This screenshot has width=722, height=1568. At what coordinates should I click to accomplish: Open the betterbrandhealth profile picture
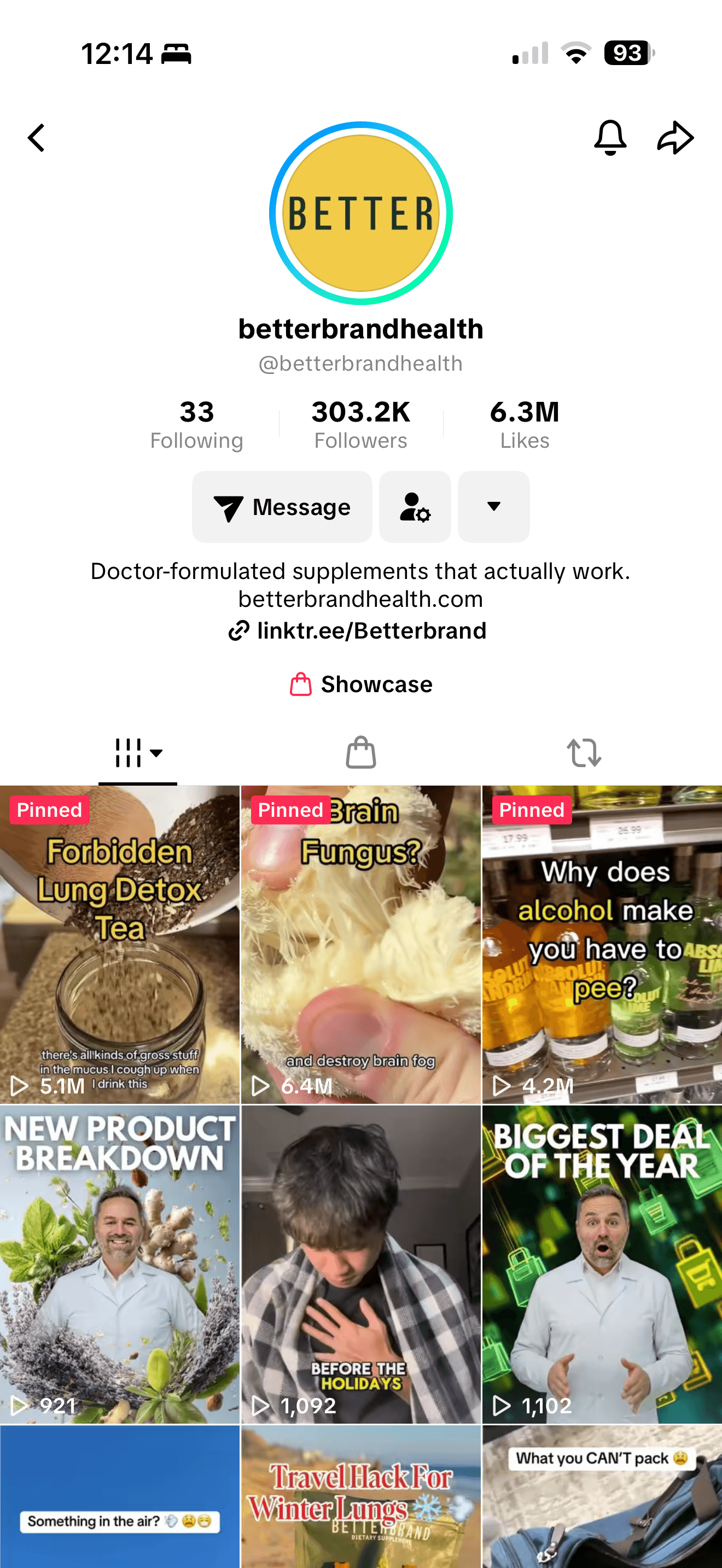[361, 213]
